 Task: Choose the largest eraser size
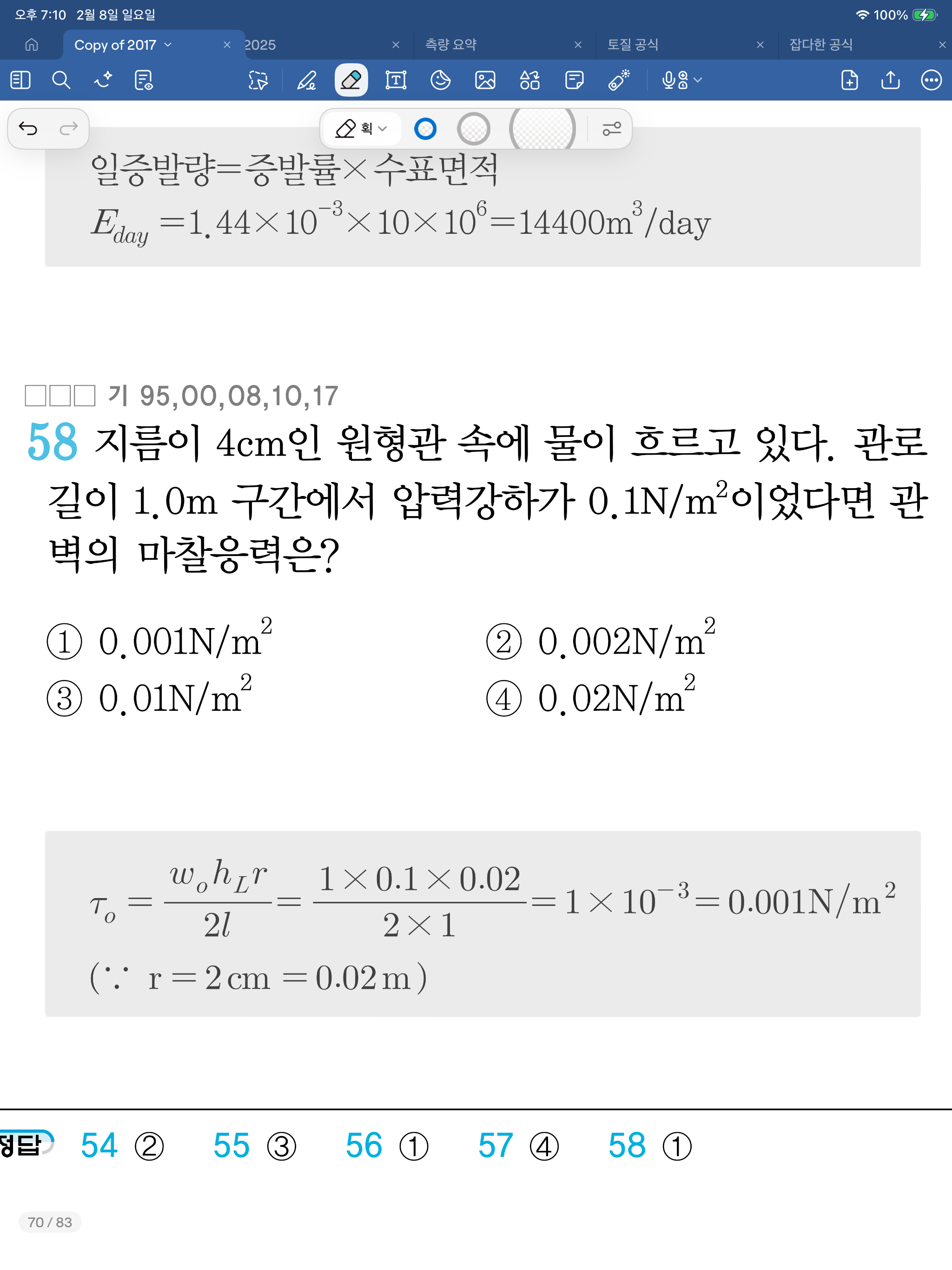542,129
